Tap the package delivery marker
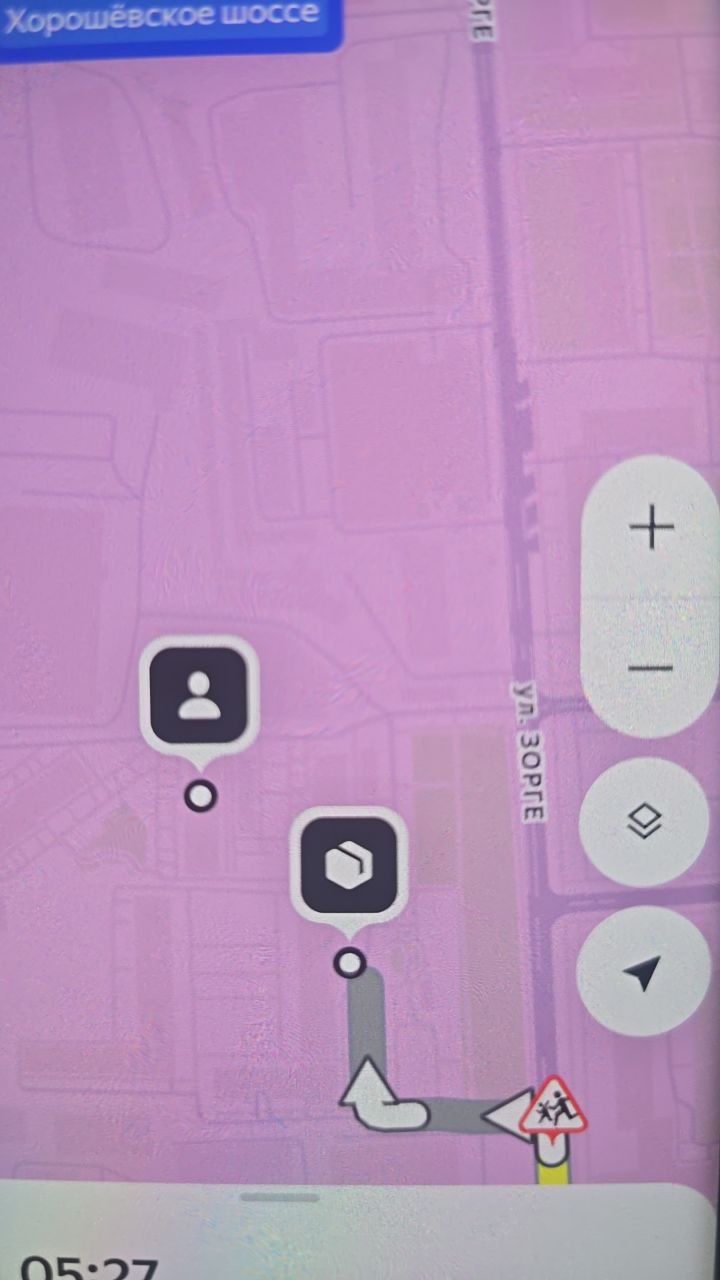The image size is (720, 1280). point(349,865)
